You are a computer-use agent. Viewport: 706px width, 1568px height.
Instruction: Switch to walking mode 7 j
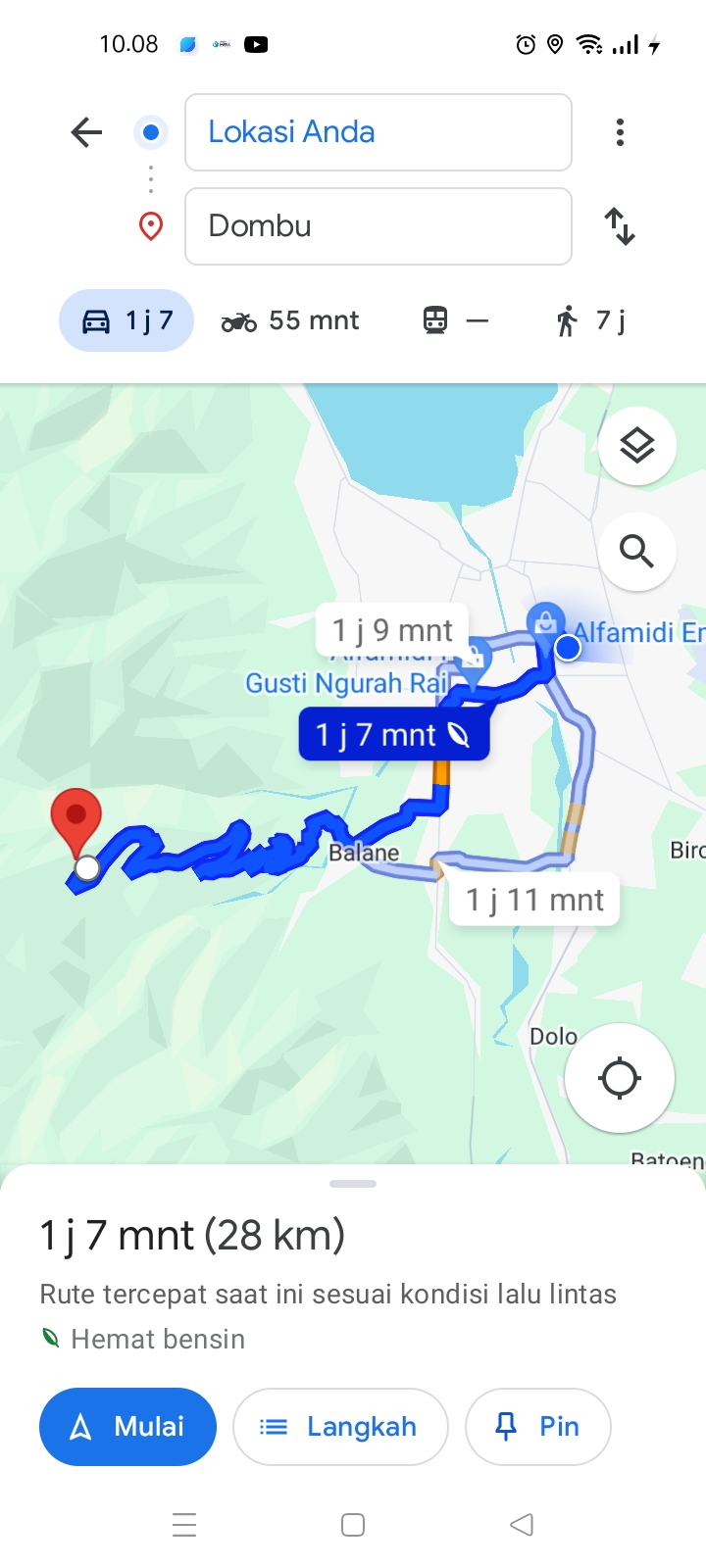pyautogui.click(x=591, y=320)
